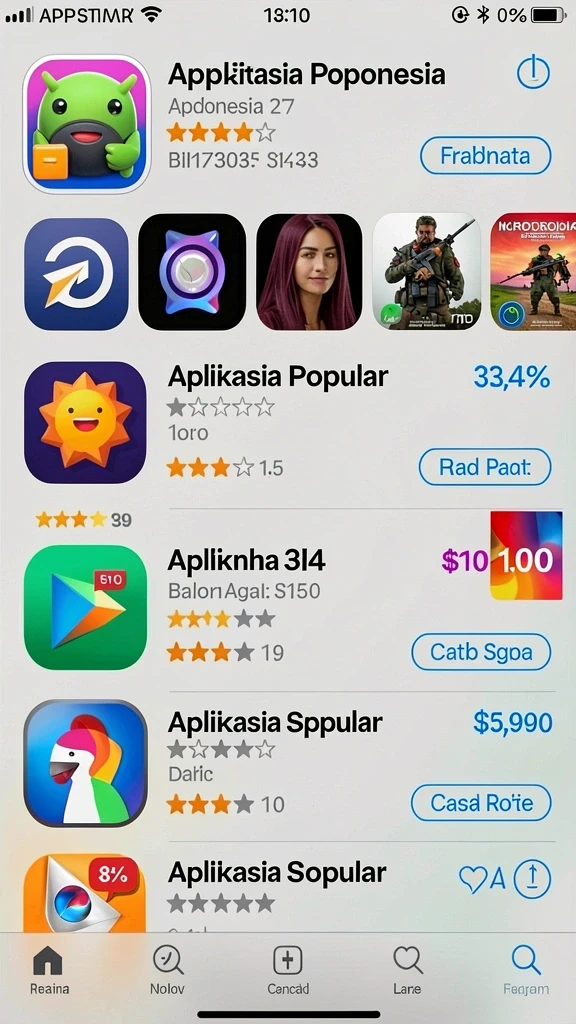576x1024 pixels.
Task: Open the Cancad plus tab
Action: 288,970
